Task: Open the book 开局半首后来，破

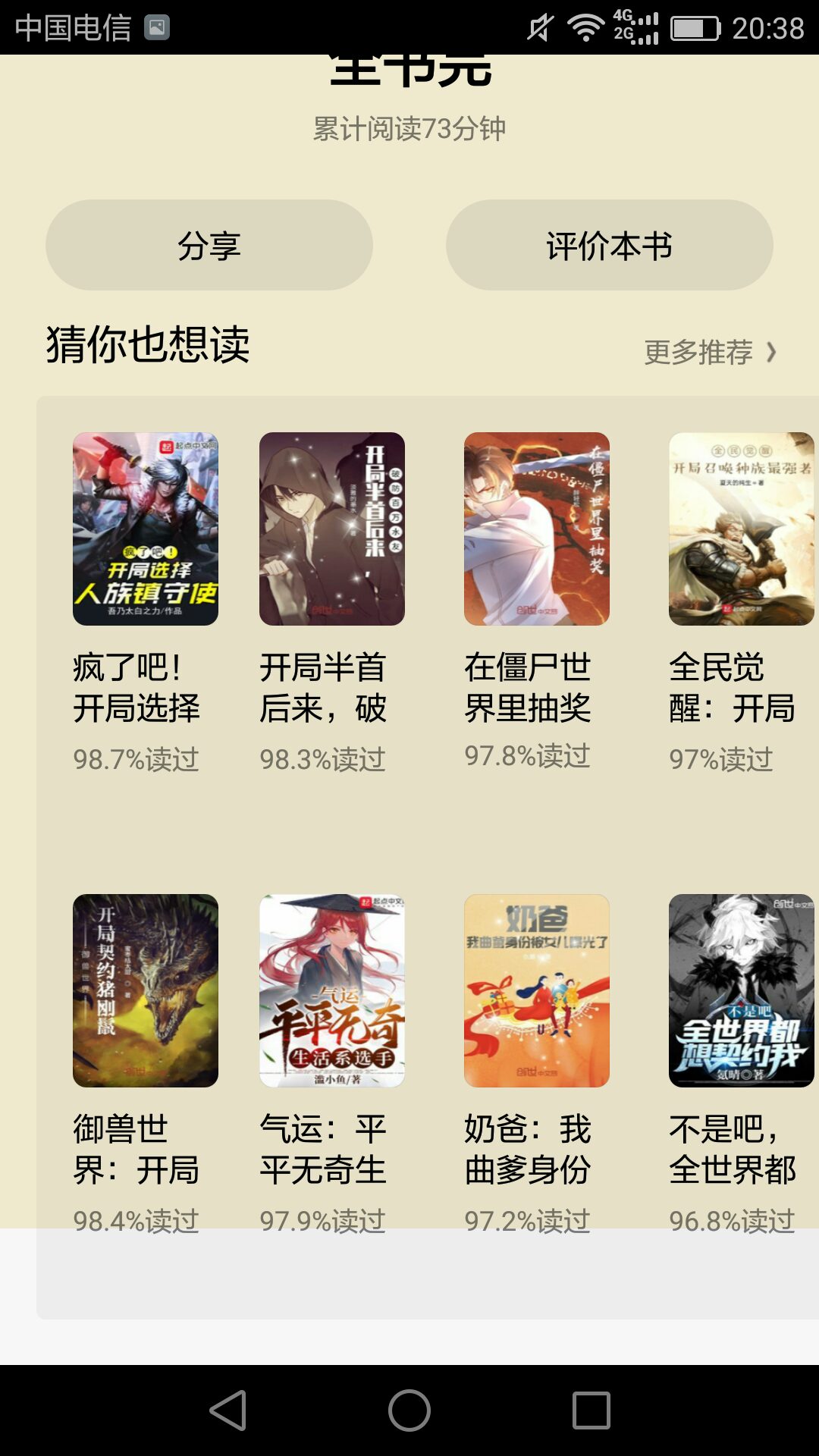Action: click(332, 529)
